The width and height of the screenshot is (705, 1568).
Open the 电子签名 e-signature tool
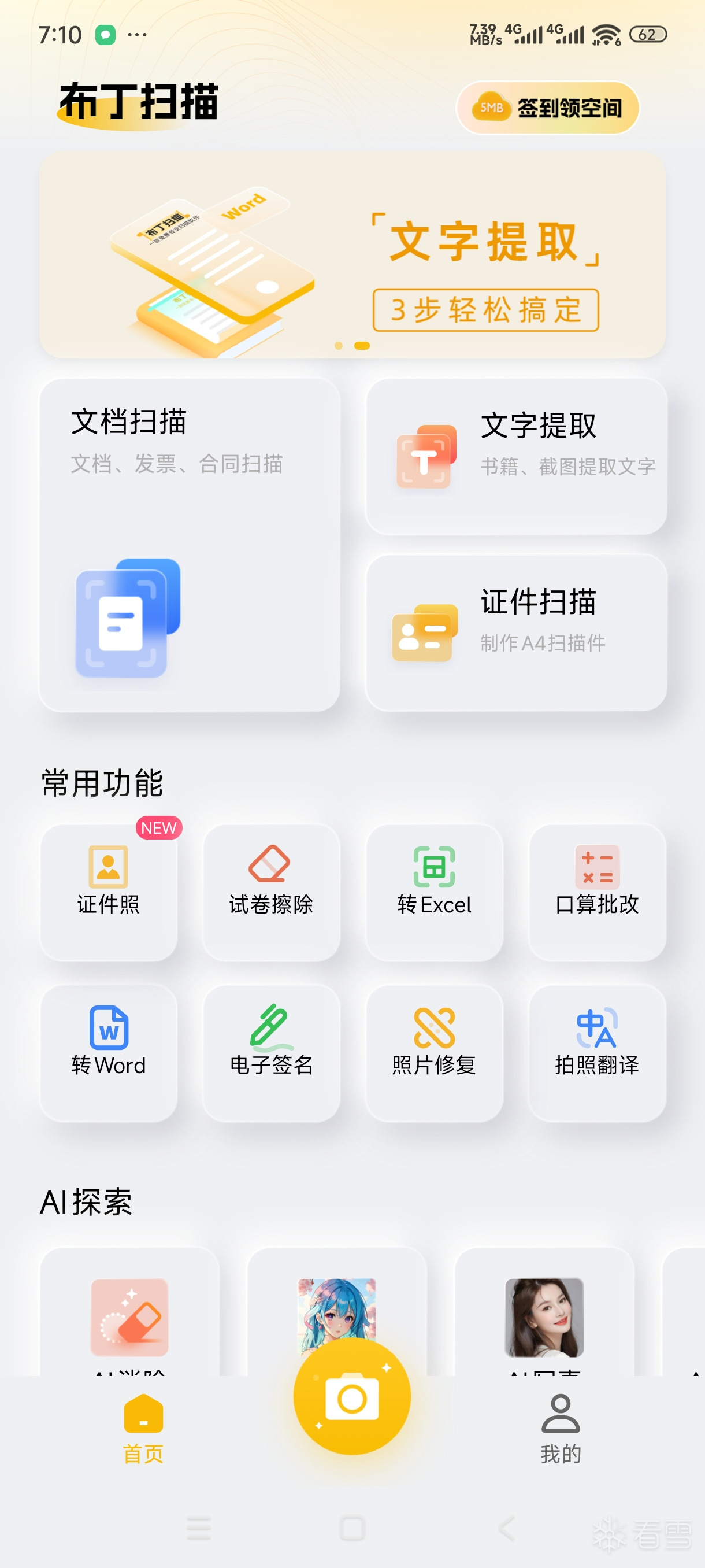[x=271, y=1052]
